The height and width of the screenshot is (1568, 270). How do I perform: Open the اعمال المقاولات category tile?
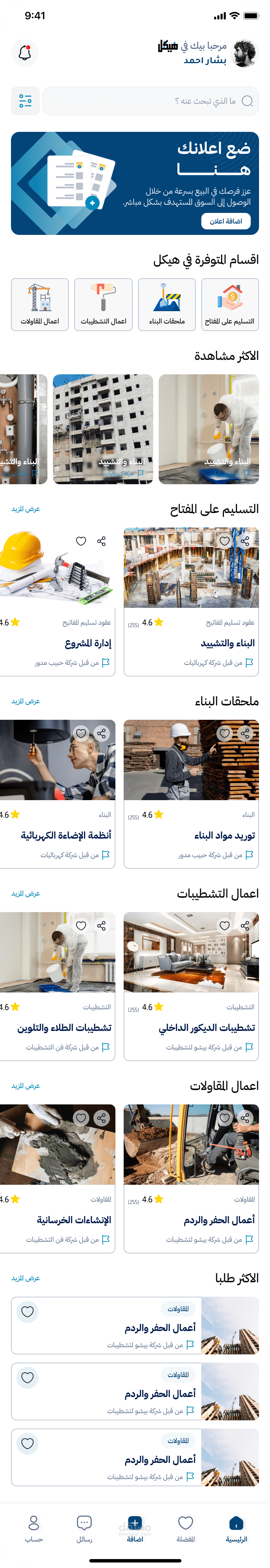click(x=40, y=304)
